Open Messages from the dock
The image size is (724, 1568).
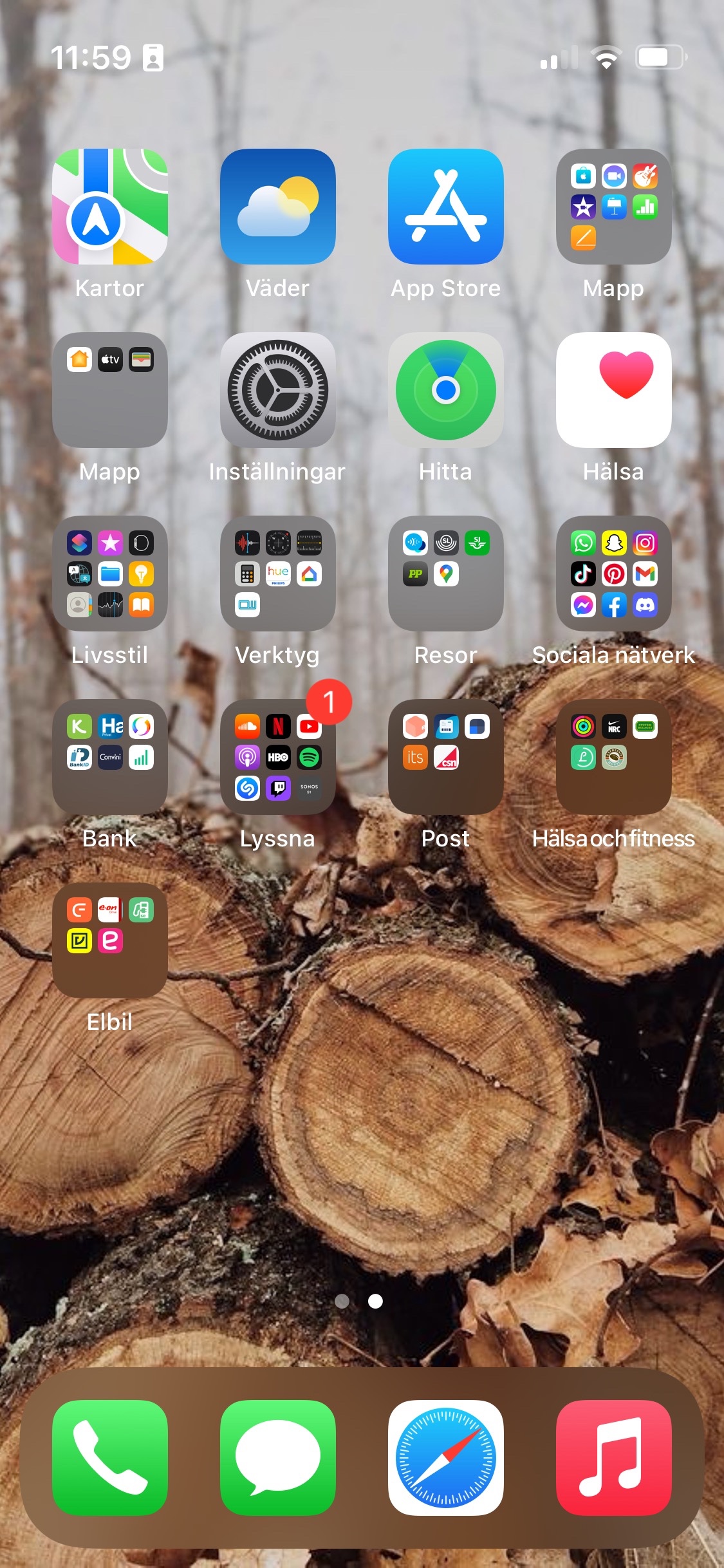pos(278,1458)
